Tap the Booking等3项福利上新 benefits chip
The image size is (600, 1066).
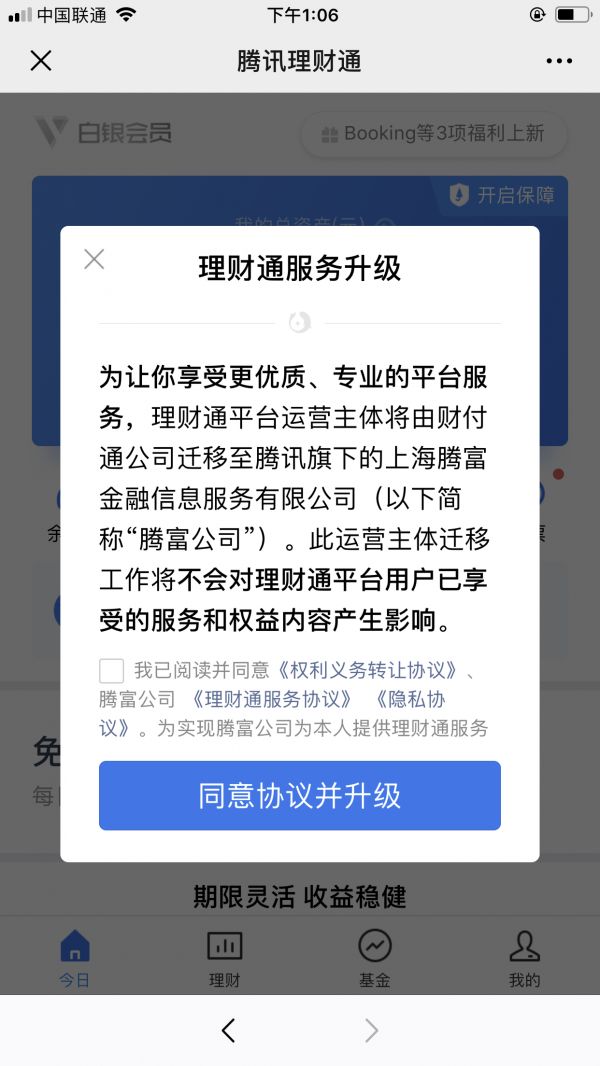pyautogui.click(x=434, y=134)
